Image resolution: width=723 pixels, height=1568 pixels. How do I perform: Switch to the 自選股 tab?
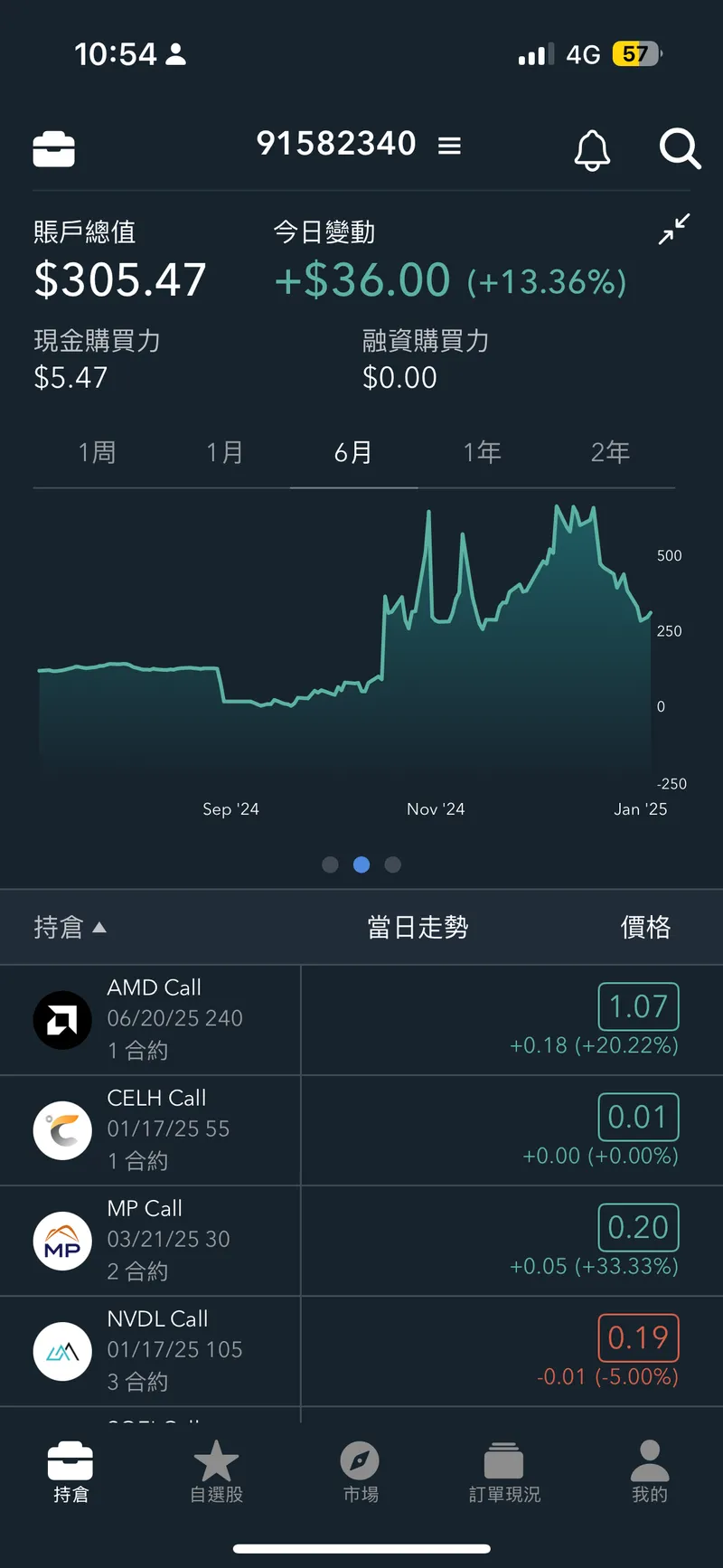(216, 1471)
